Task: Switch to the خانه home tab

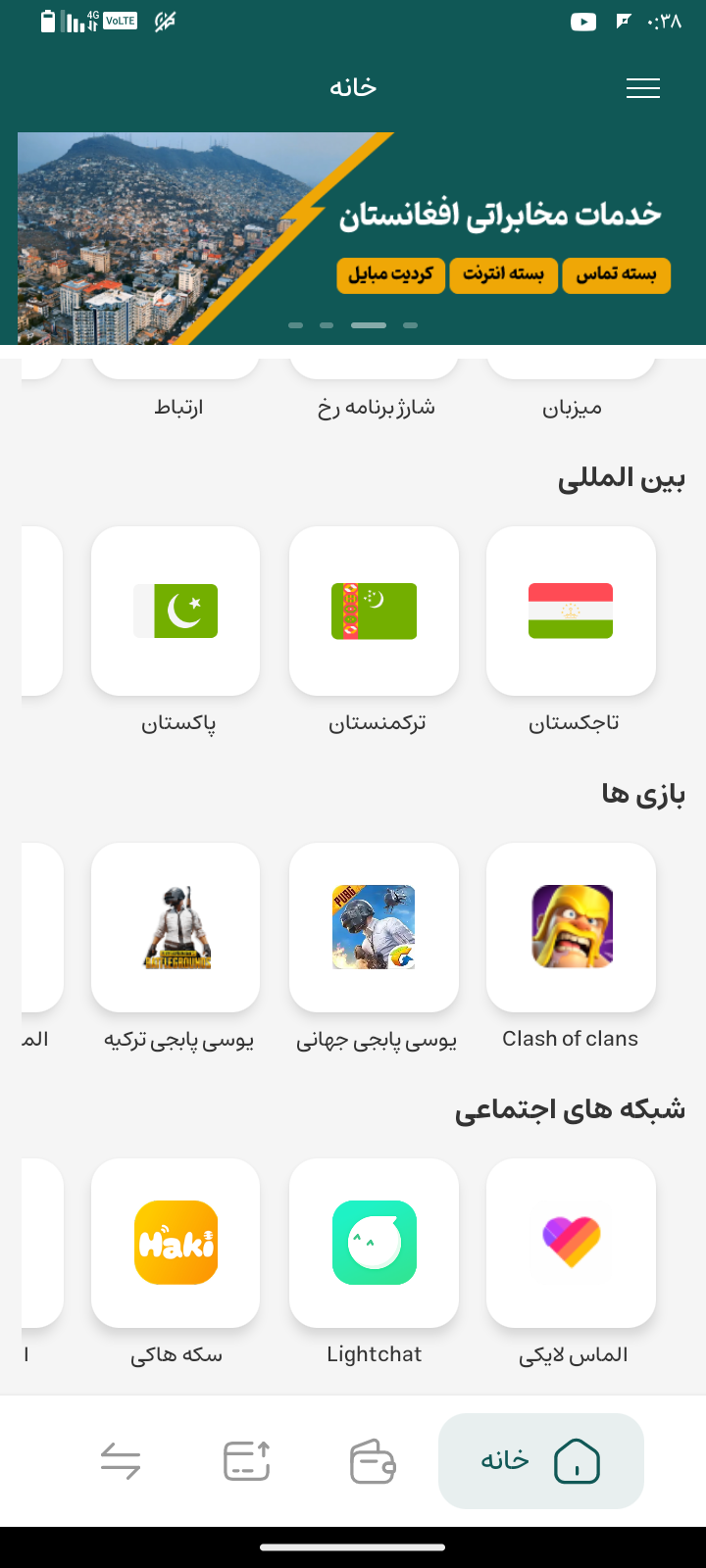Action: coord(540,1461)
